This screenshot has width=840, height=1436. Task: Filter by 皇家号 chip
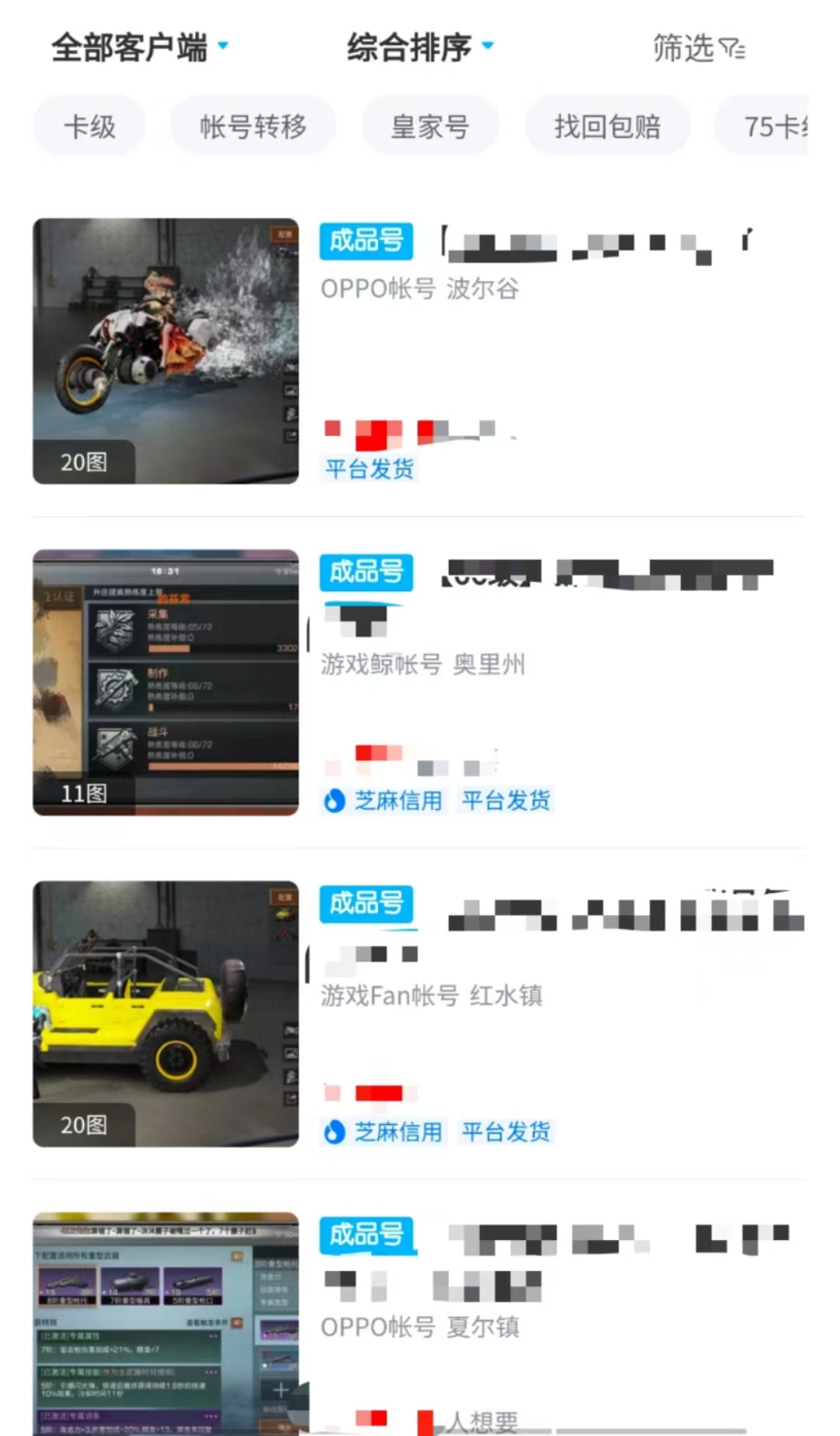pyautogui.click(x=430, y=126)
